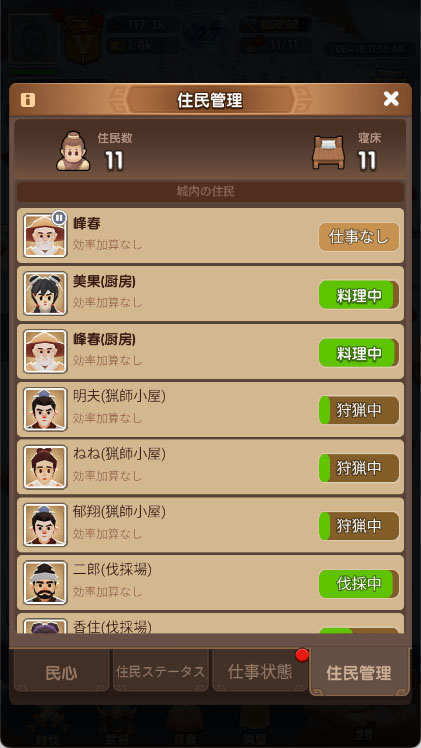
Task: Open the 仕事状態 tab
Action: (x=260, y=673)
